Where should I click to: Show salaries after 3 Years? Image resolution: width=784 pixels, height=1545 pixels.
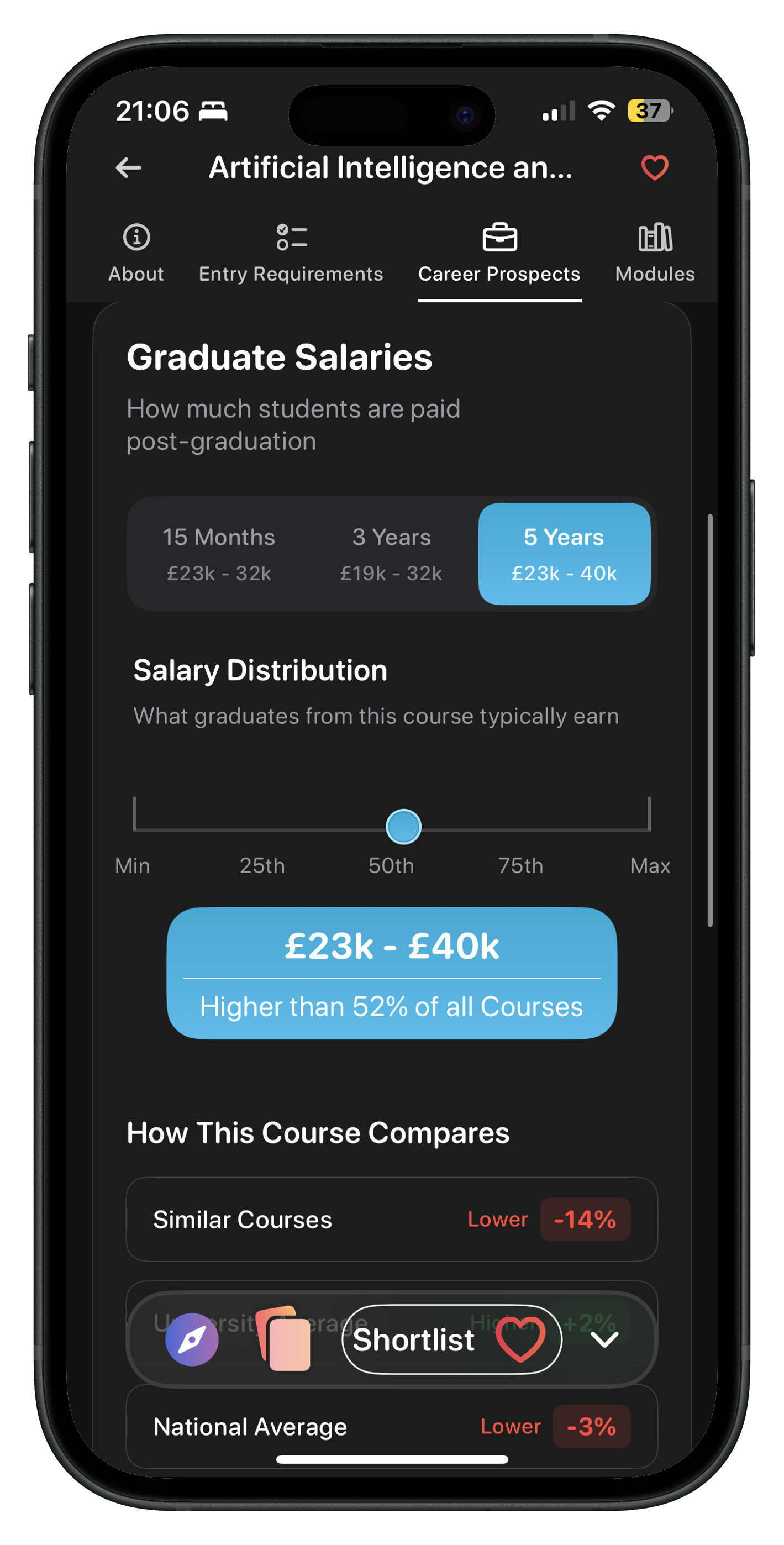[391, 554]
